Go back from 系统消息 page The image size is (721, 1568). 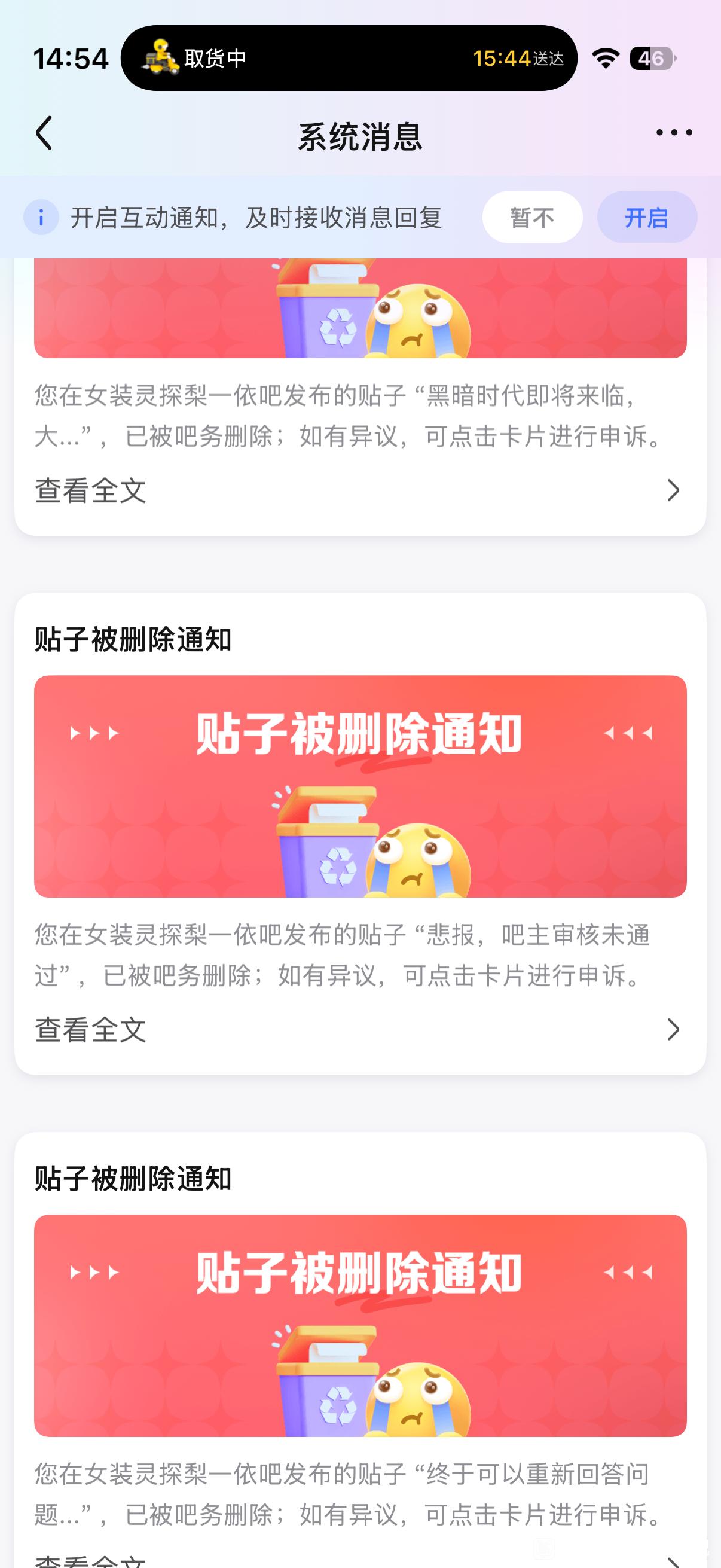tap(44, 133)
